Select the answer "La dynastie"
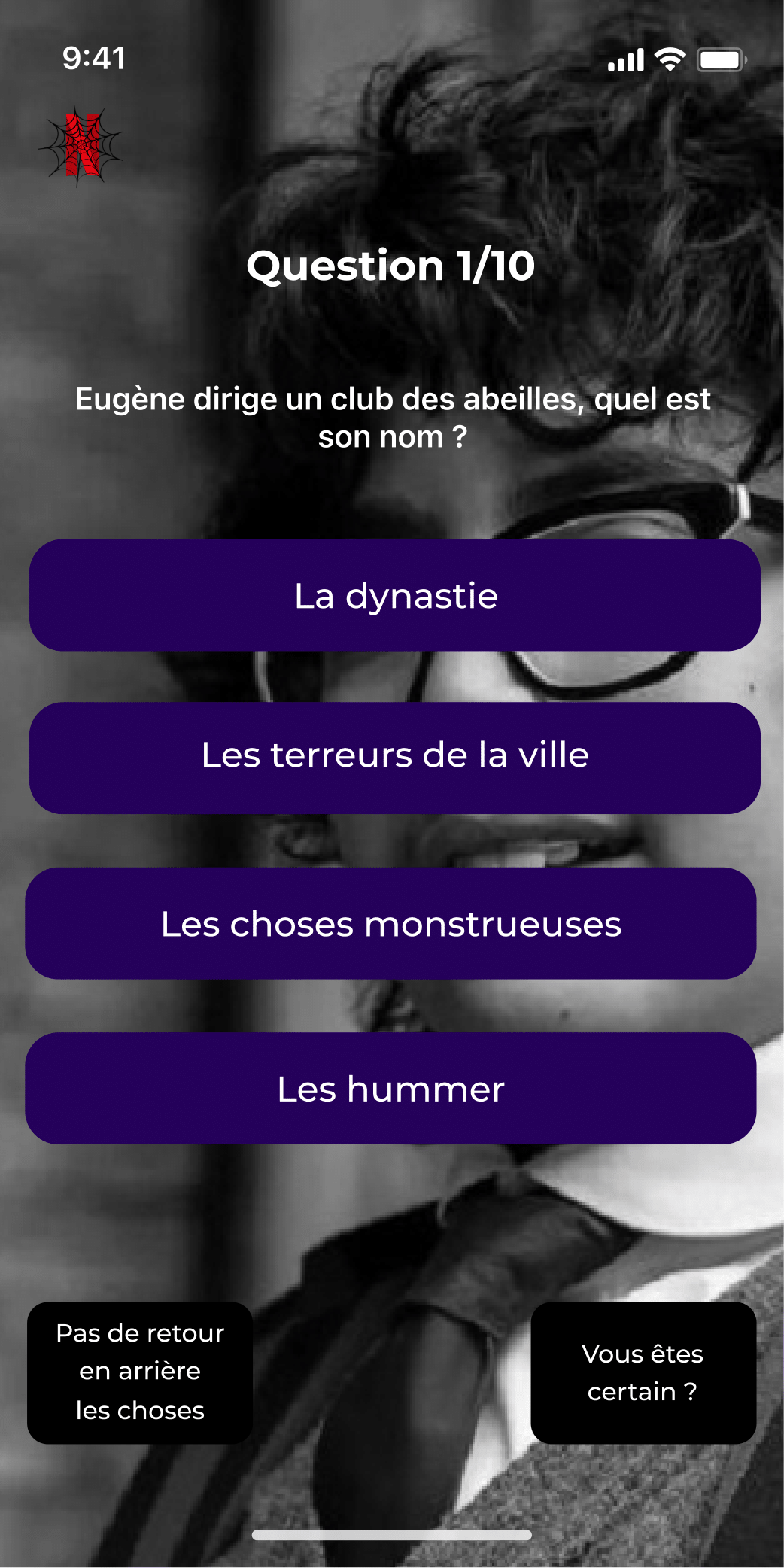Screen dimensions: 784x1568 [x=394, y=595]
